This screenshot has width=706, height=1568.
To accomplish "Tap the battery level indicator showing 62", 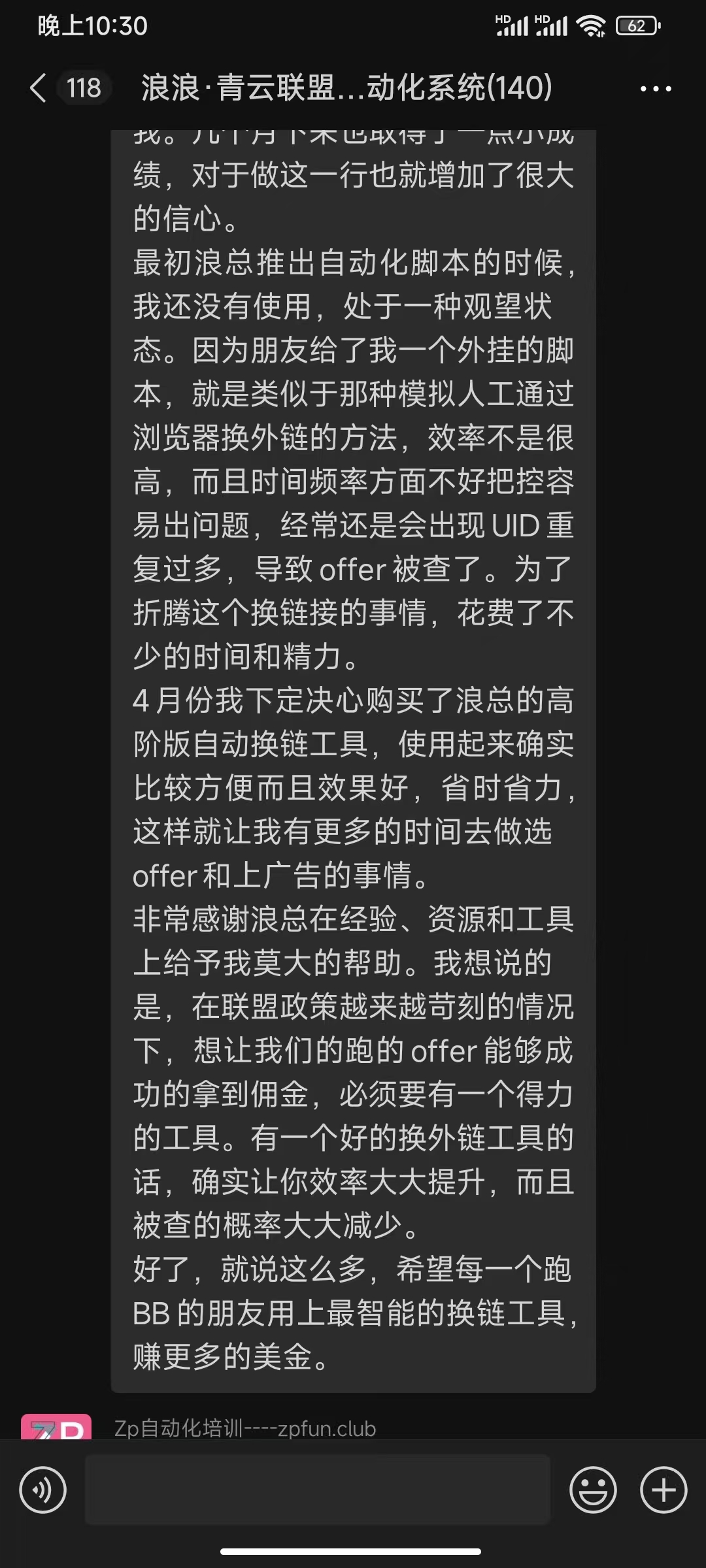I will [635, 26].
